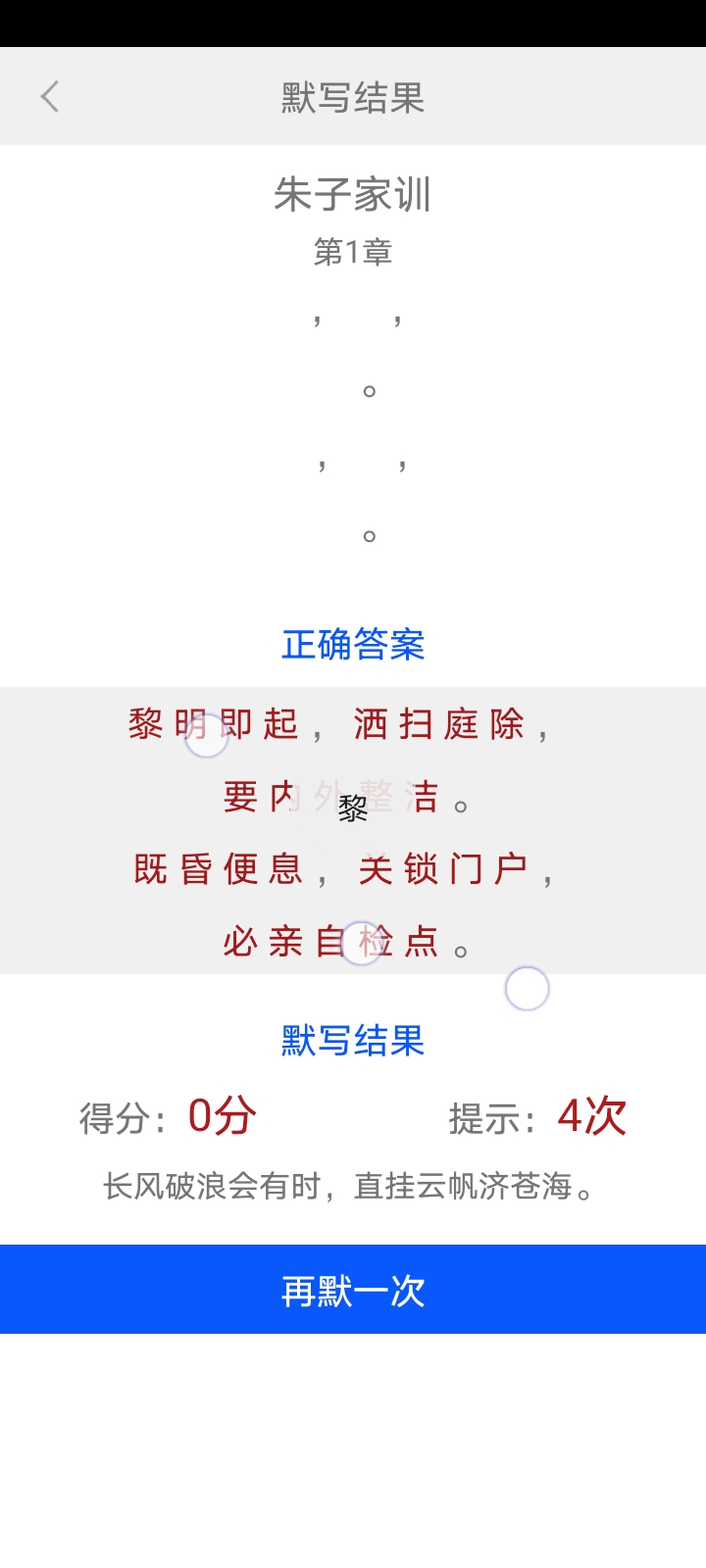Expand the 第1章 chapter label

tap(353, 252)
